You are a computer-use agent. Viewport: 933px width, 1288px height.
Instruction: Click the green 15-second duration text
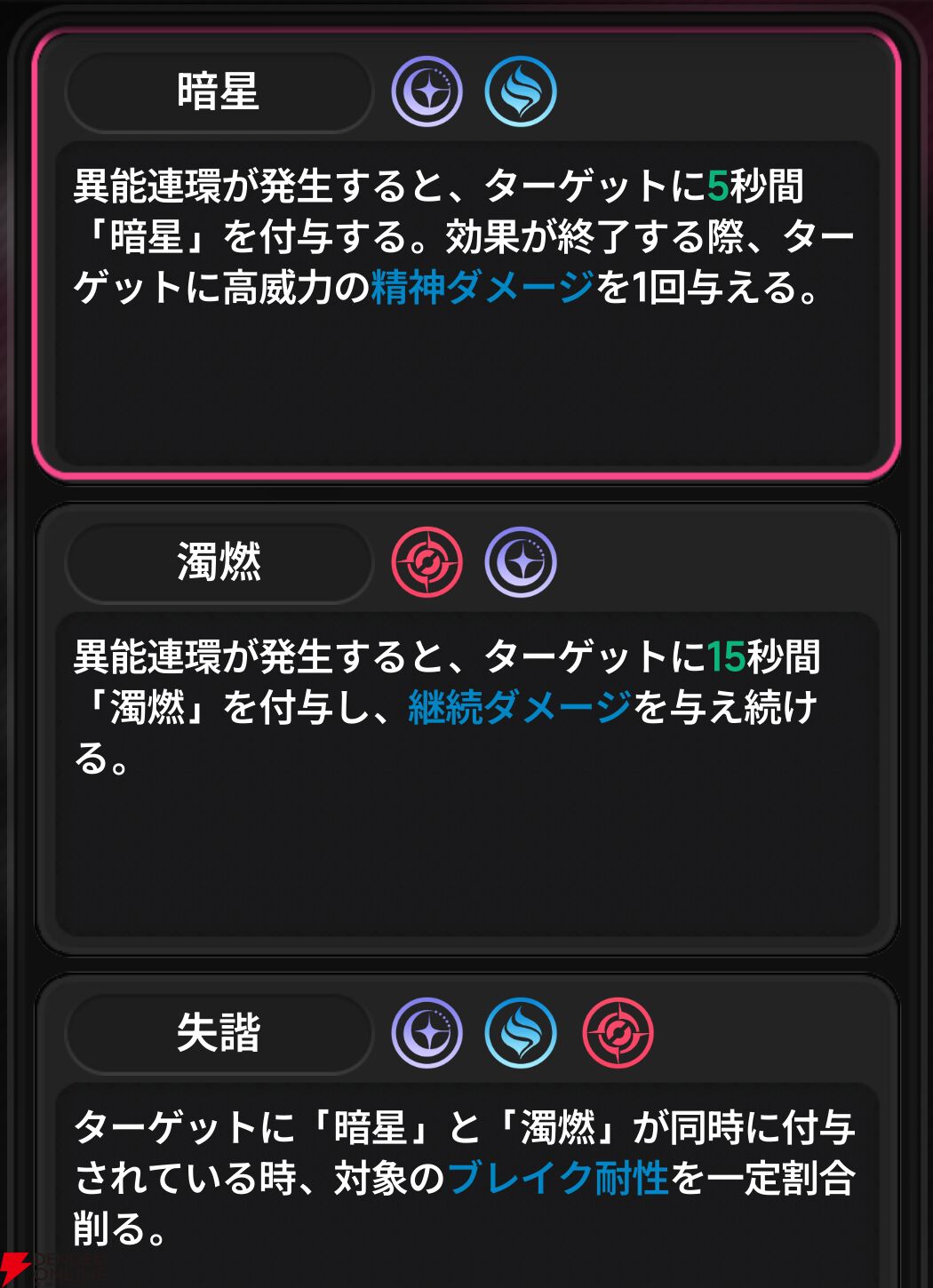[x=729, y=657]
